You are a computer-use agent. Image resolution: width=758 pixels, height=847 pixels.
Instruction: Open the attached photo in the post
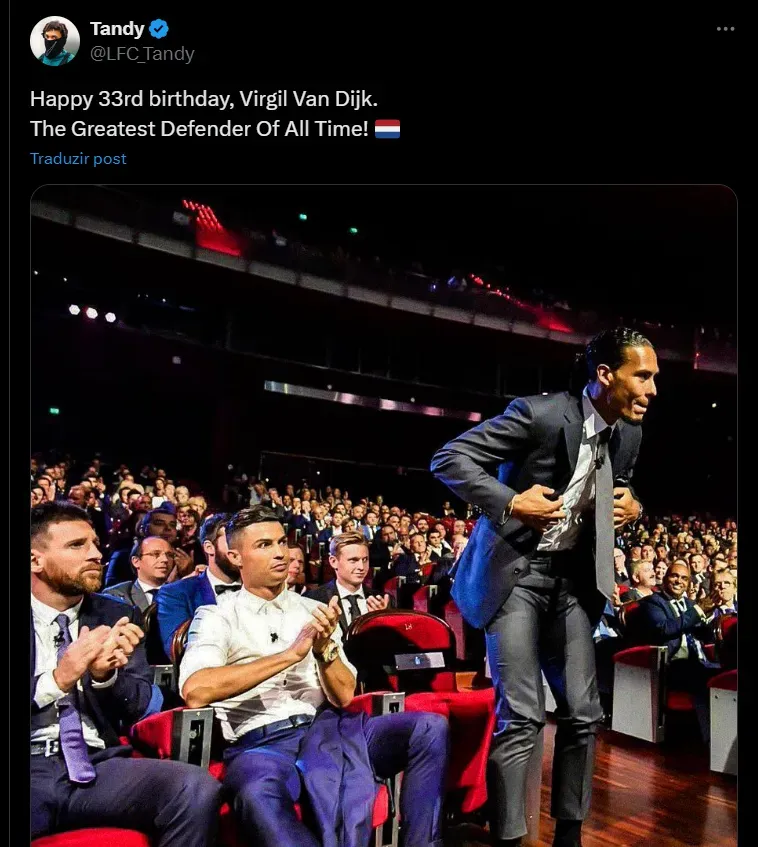(x=384, y=515)
